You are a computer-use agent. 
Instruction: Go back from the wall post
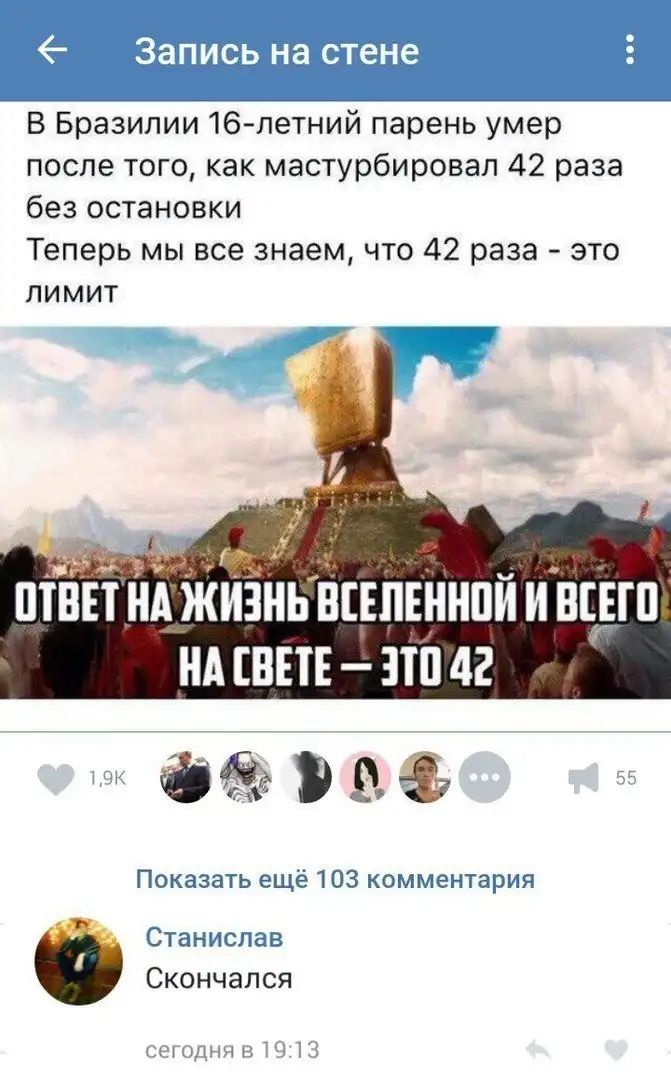coord(52,50)
